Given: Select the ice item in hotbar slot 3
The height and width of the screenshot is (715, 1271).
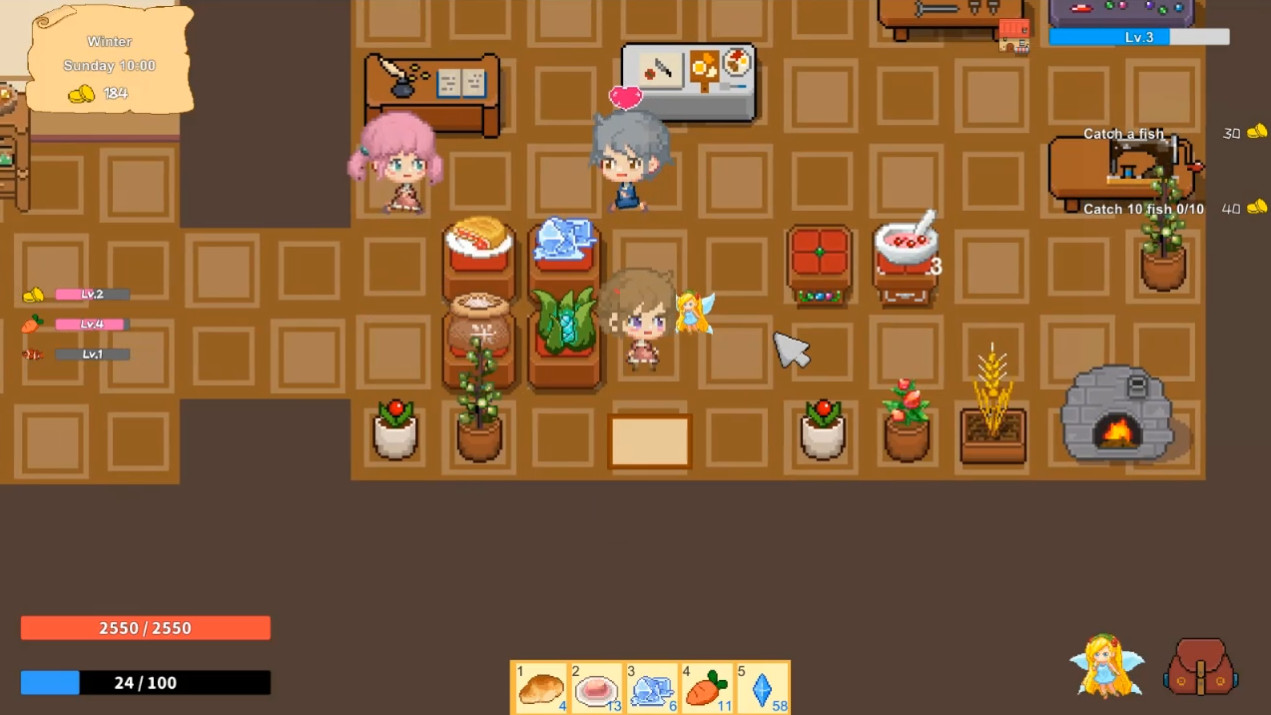Looking at the screenshot, I should click(x=651, y=687).
